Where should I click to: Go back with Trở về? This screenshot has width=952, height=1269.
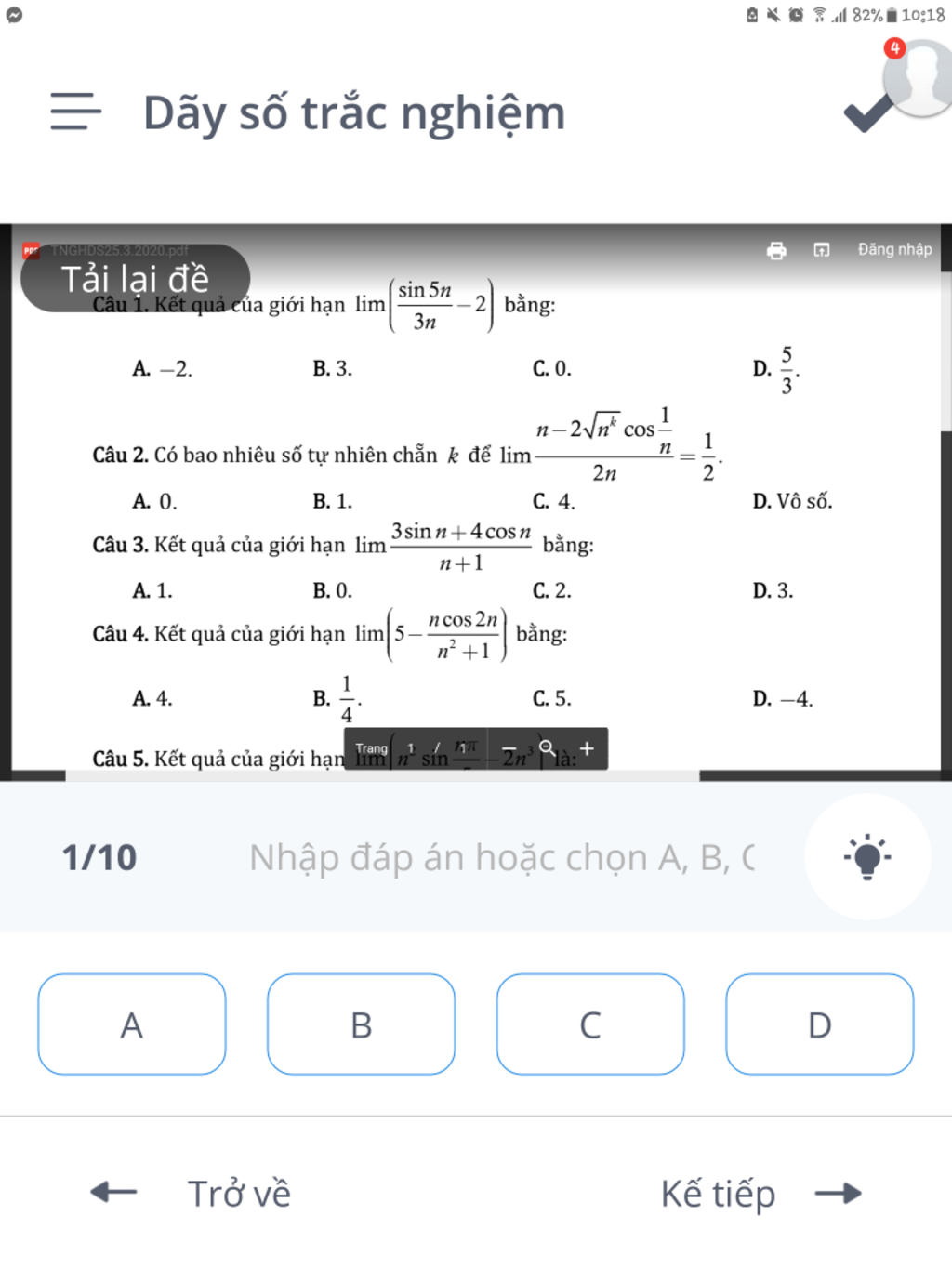pos(191,1193)
